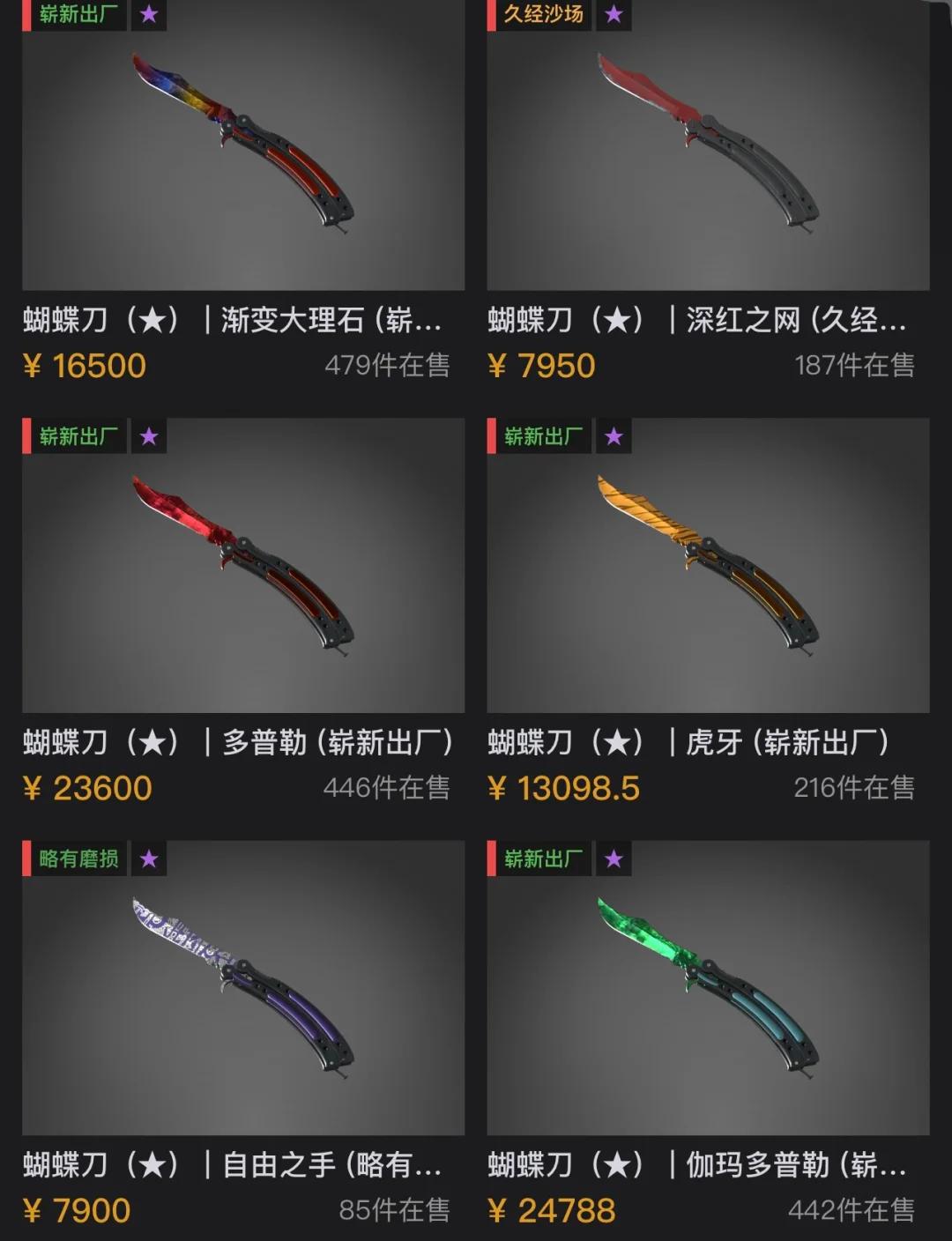View the 伽玛多普勒 butterfly knife priced ¥24788
The height and width of the screenshot is (1241, 952).
(708, 987)
